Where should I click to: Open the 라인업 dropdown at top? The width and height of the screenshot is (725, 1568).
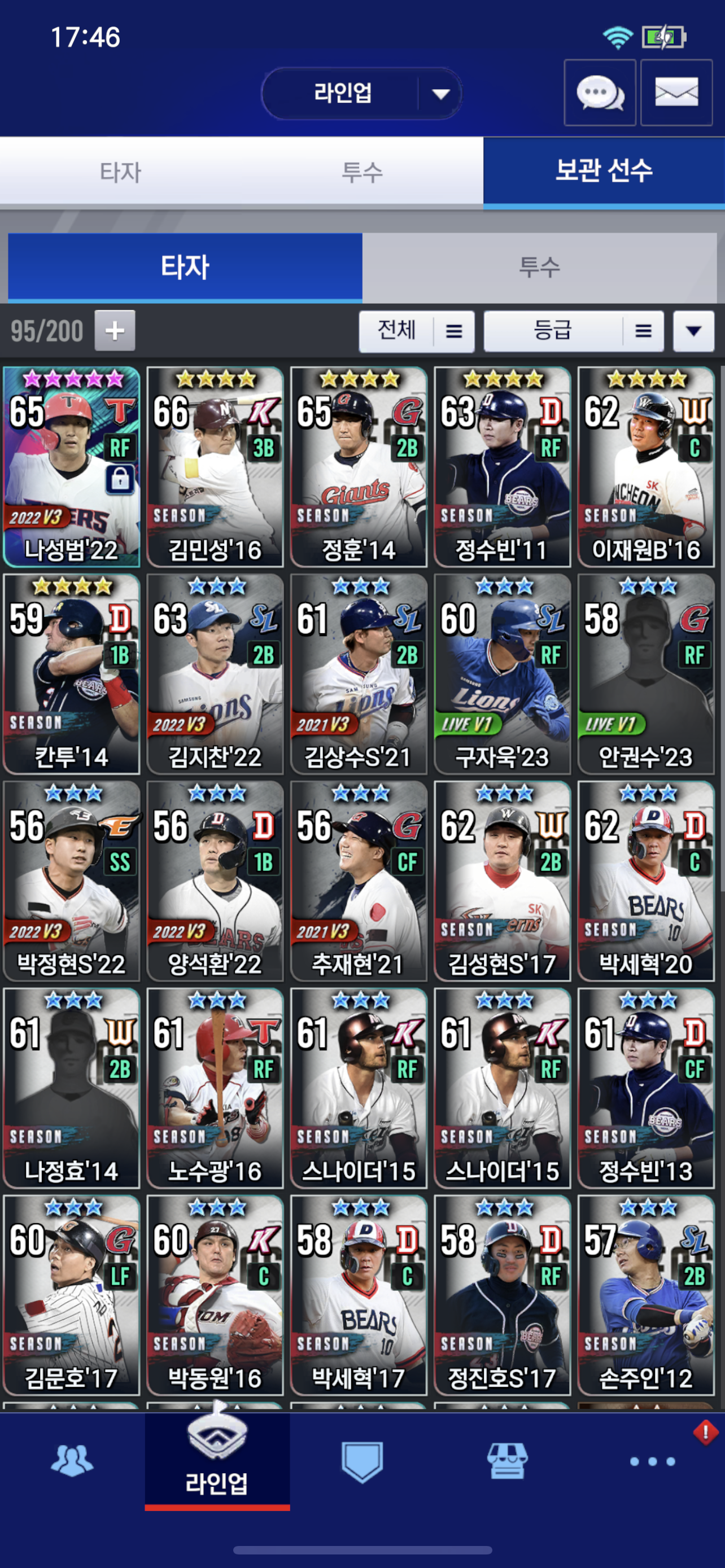click(361, 93)
